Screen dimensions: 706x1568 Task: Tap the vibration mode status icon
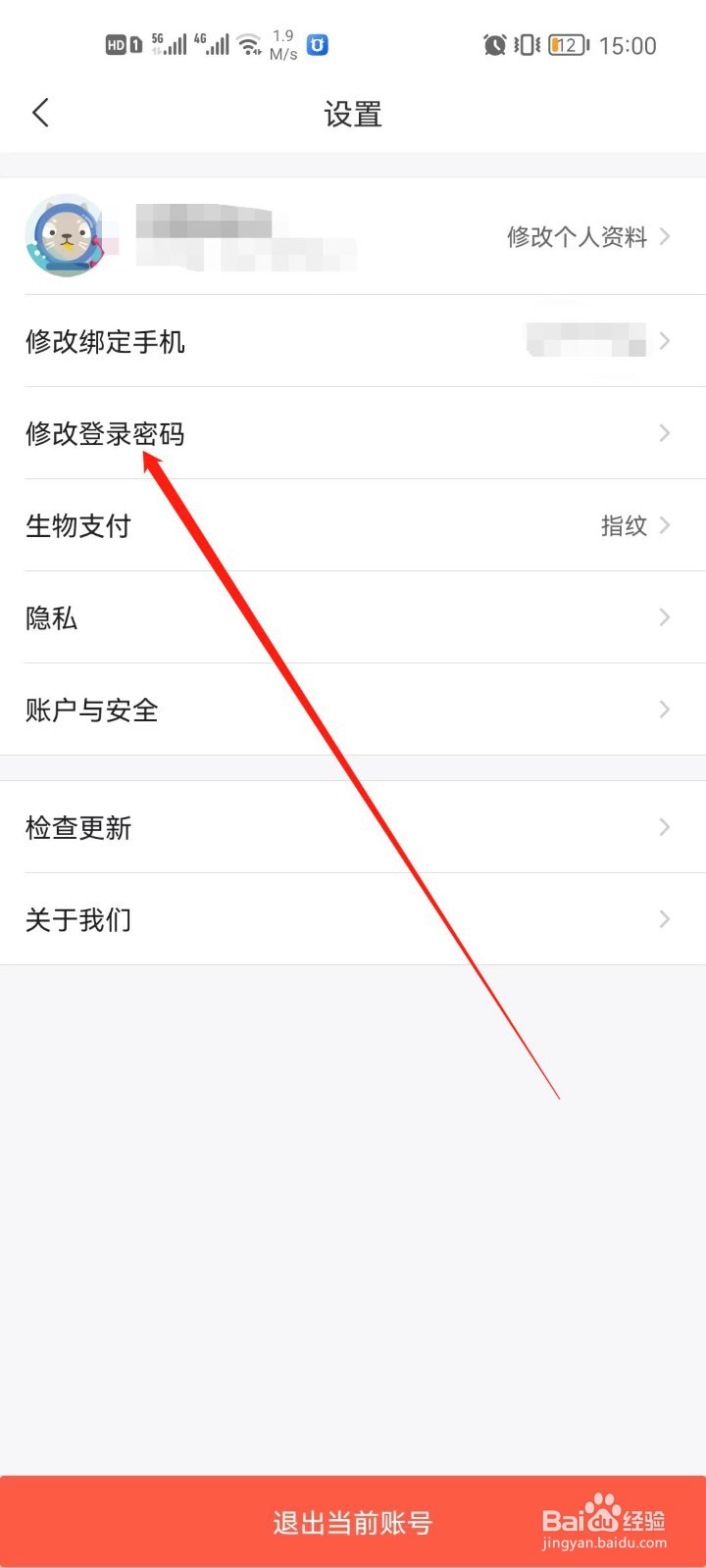[526, 45]
